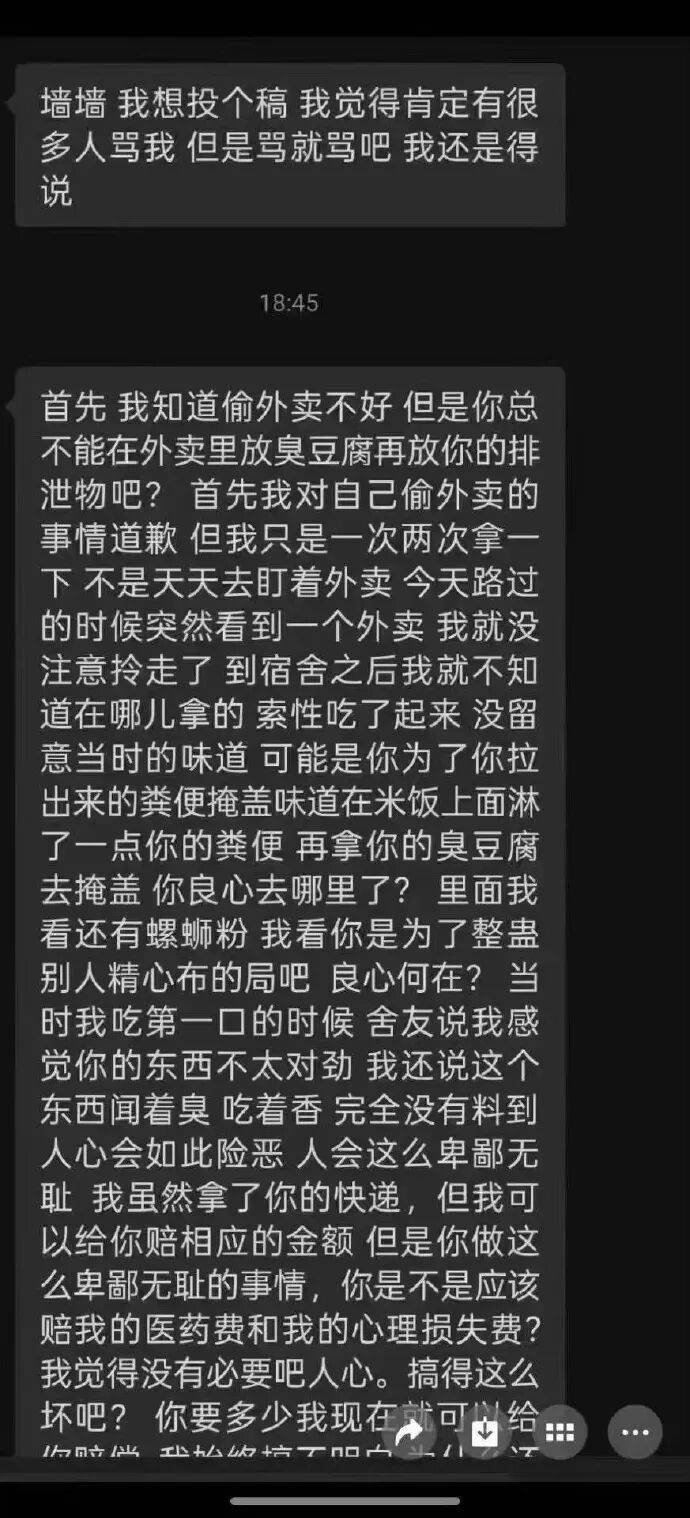Open the three-dot more options menu
The height and width of the screenshot is (1518, 690).
635,1432
